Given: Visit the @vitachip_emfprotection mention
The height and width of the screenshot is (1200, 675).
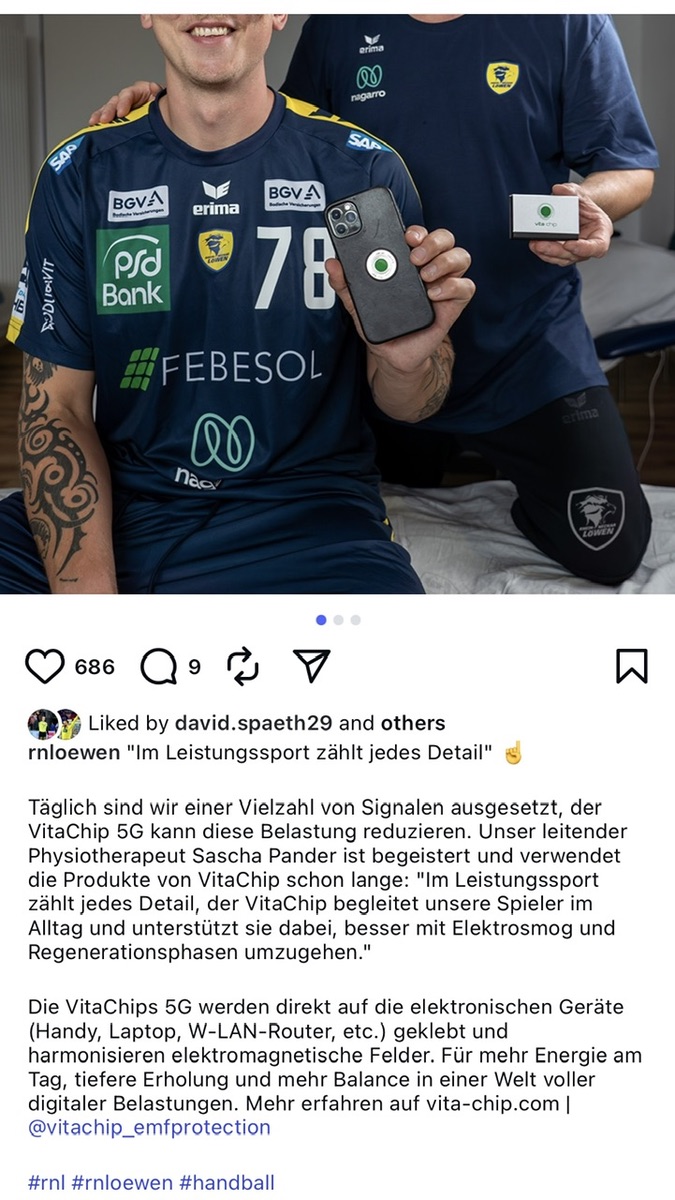Looking at the screenshot, I should pos(149,1127).
